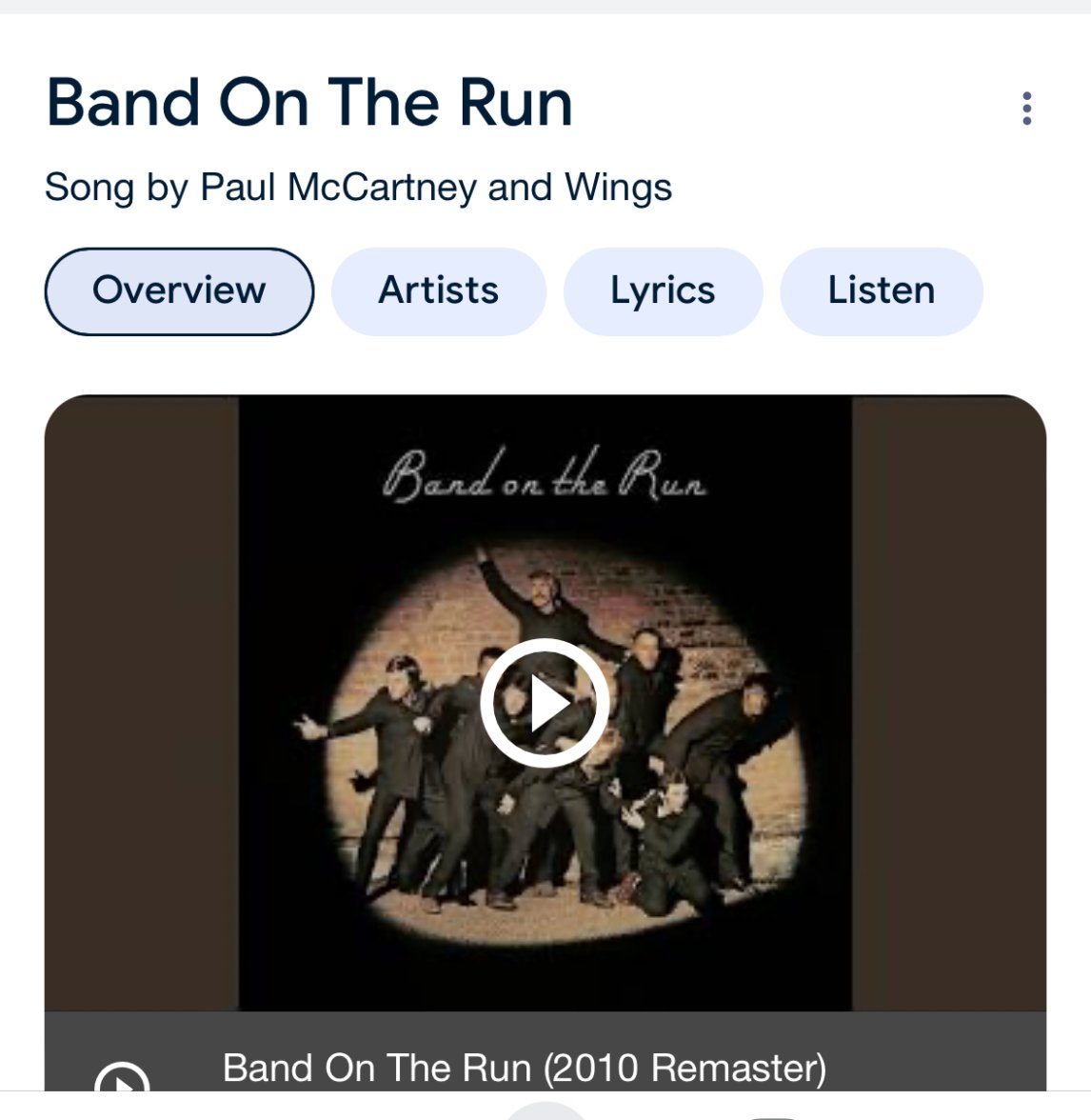Screen dimensions: 1091x1120
Task: Play the Band on the Run video
Action: [545, 703]
